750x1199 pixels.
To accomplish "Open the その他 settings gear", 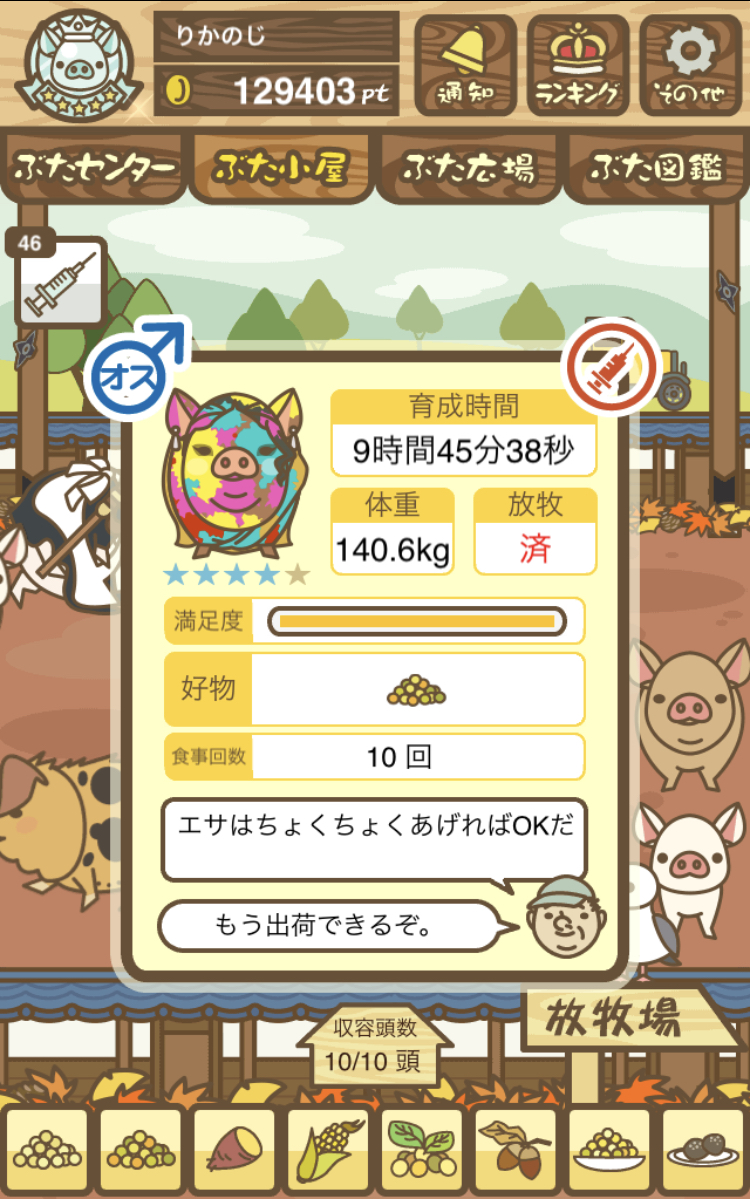I will click(691, 65).
